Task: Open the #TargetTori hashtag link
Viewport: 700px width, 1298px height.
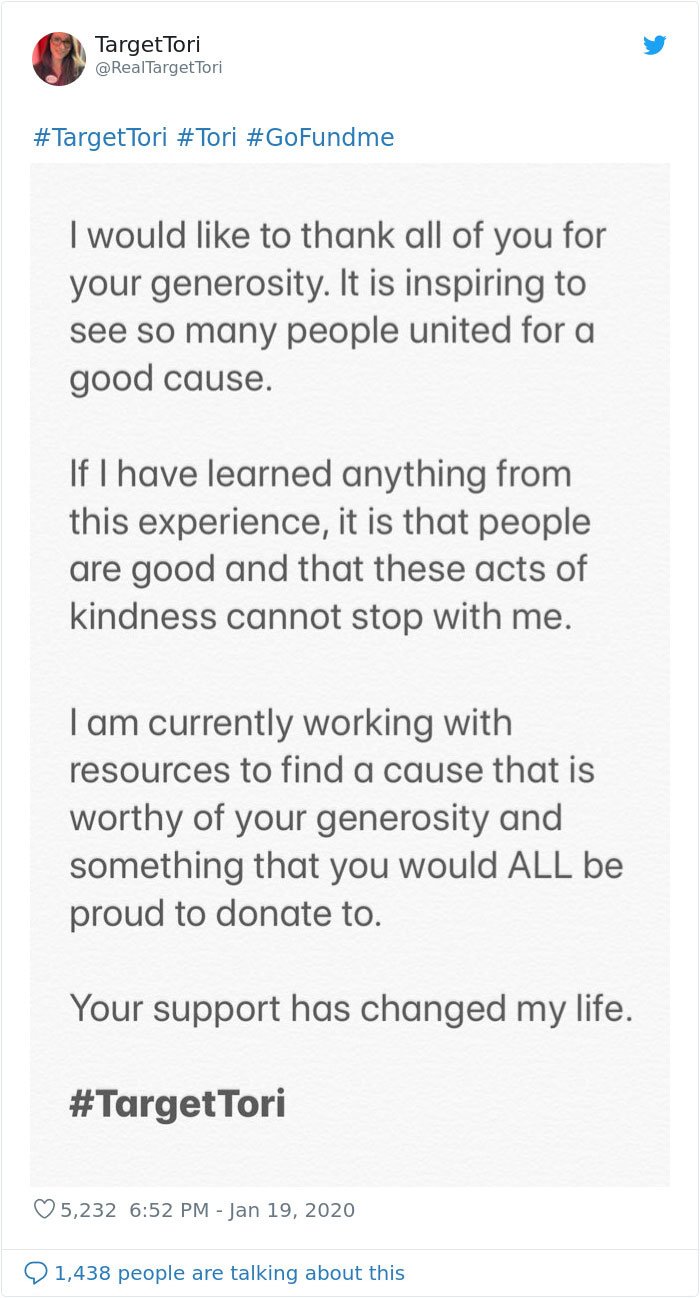Action: pos(100,137)
